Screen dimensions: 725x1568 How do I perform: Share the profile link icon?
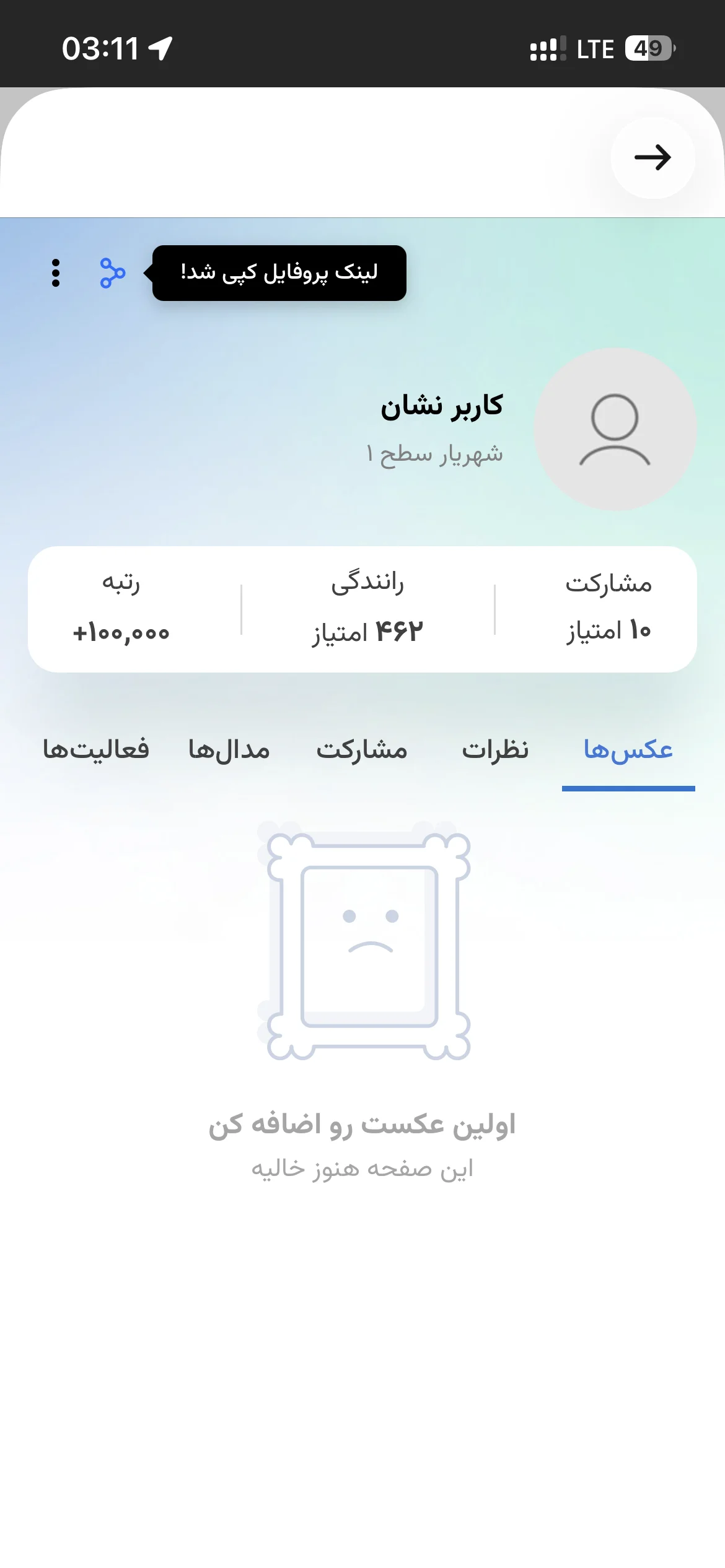click(113, 273)
